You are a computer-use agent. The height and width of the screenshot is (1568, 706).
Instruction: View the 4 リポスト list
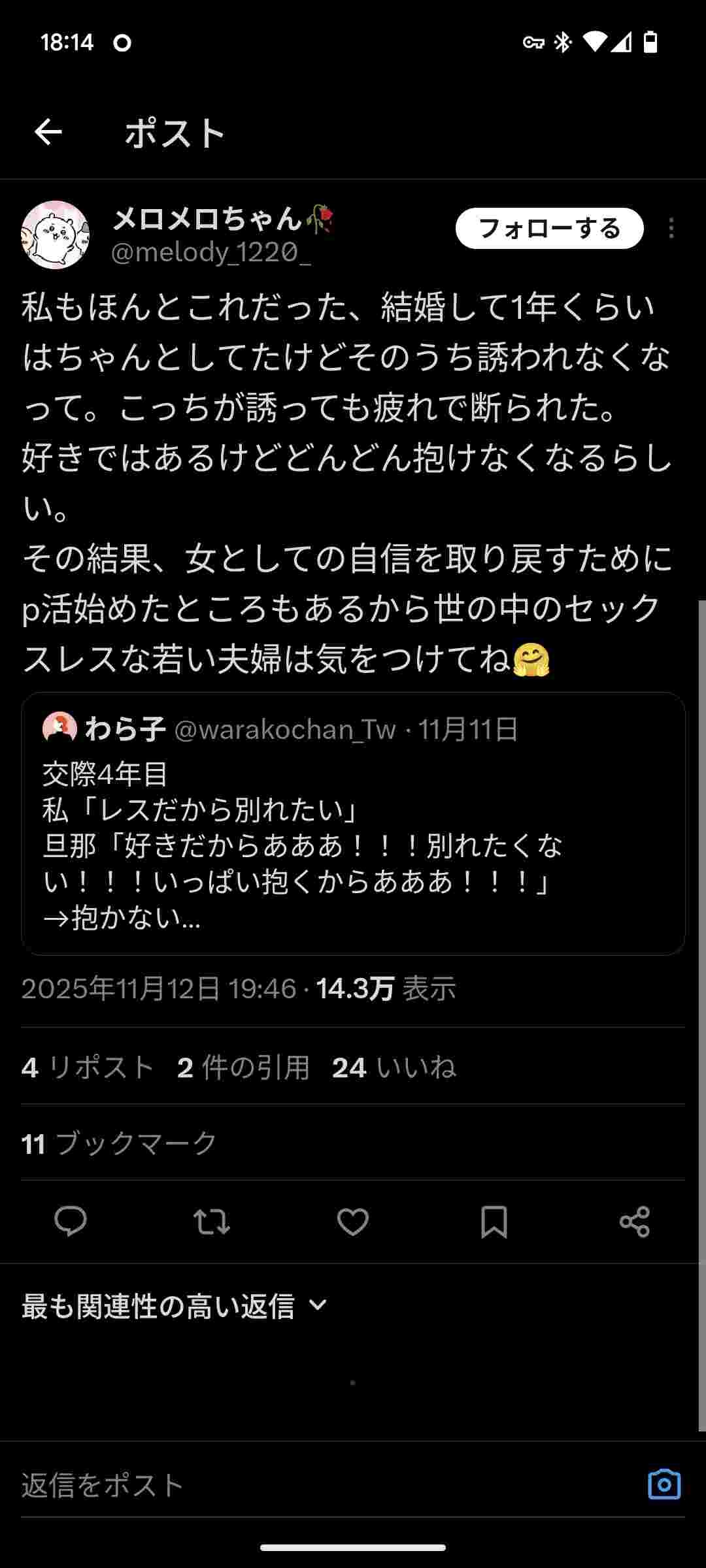(88, 1068)
